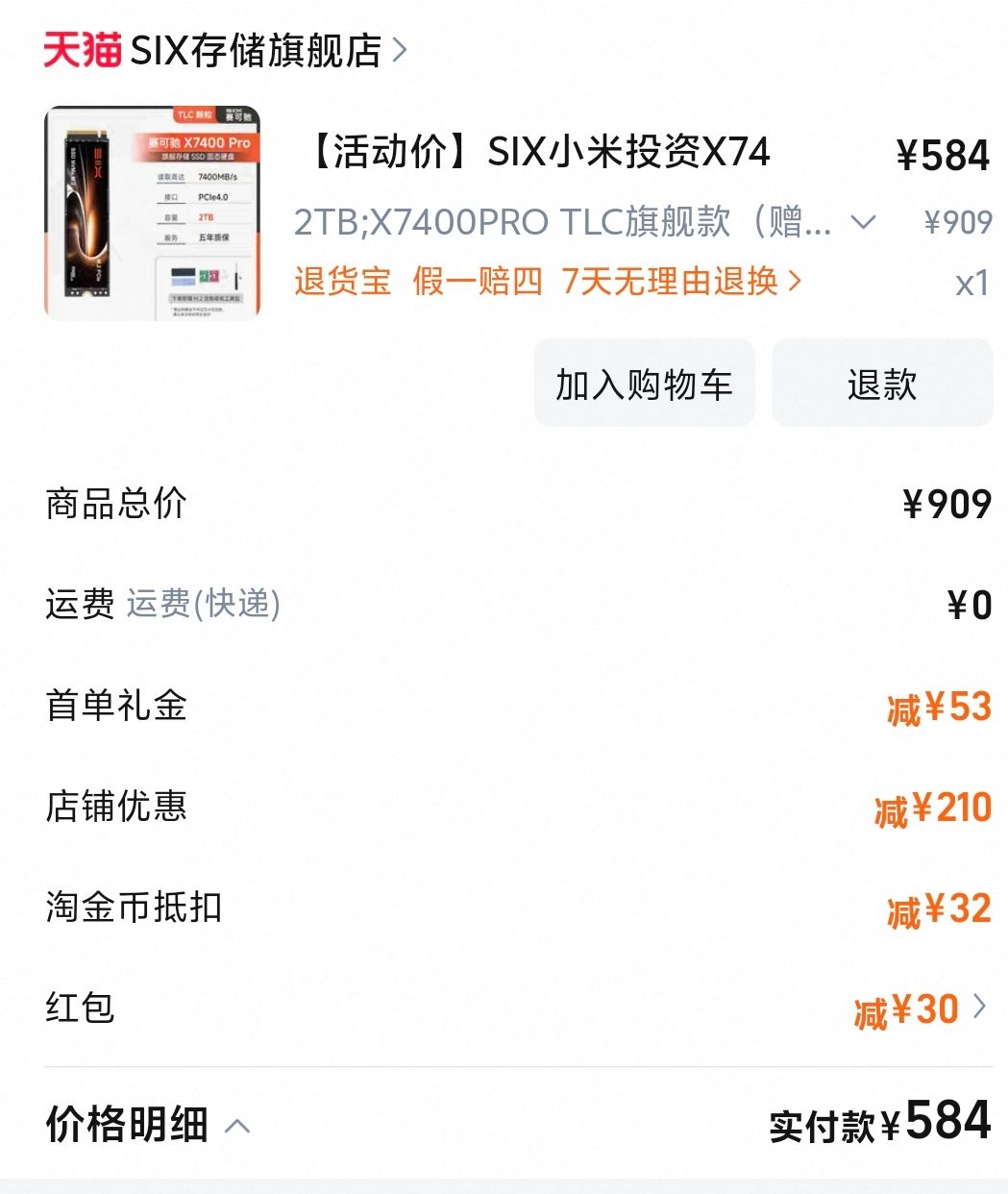
Task: Request a refund with 退款
Action: (881, 384)
